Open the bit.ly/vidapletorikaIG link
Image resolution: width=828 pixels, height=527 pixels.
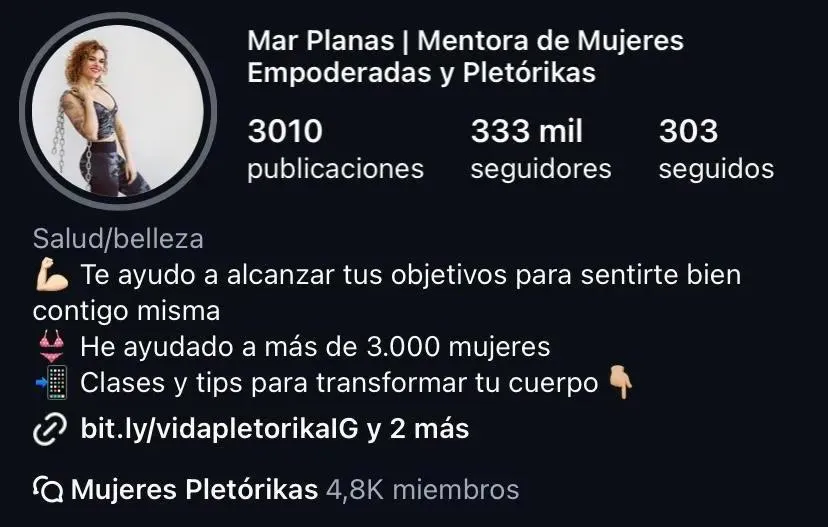(222, 429)
